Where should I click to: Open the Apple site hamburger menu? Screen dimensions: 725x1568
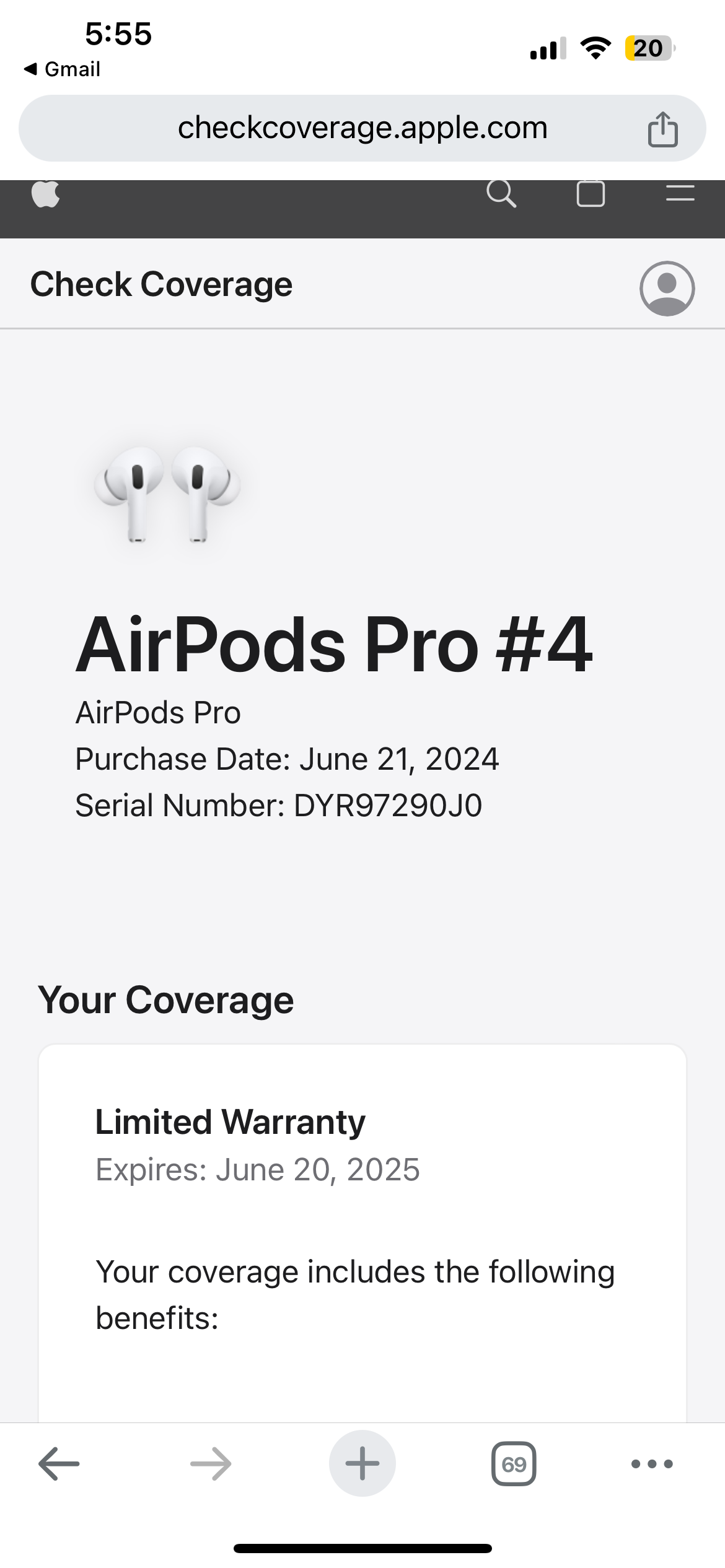pos(680,193)
